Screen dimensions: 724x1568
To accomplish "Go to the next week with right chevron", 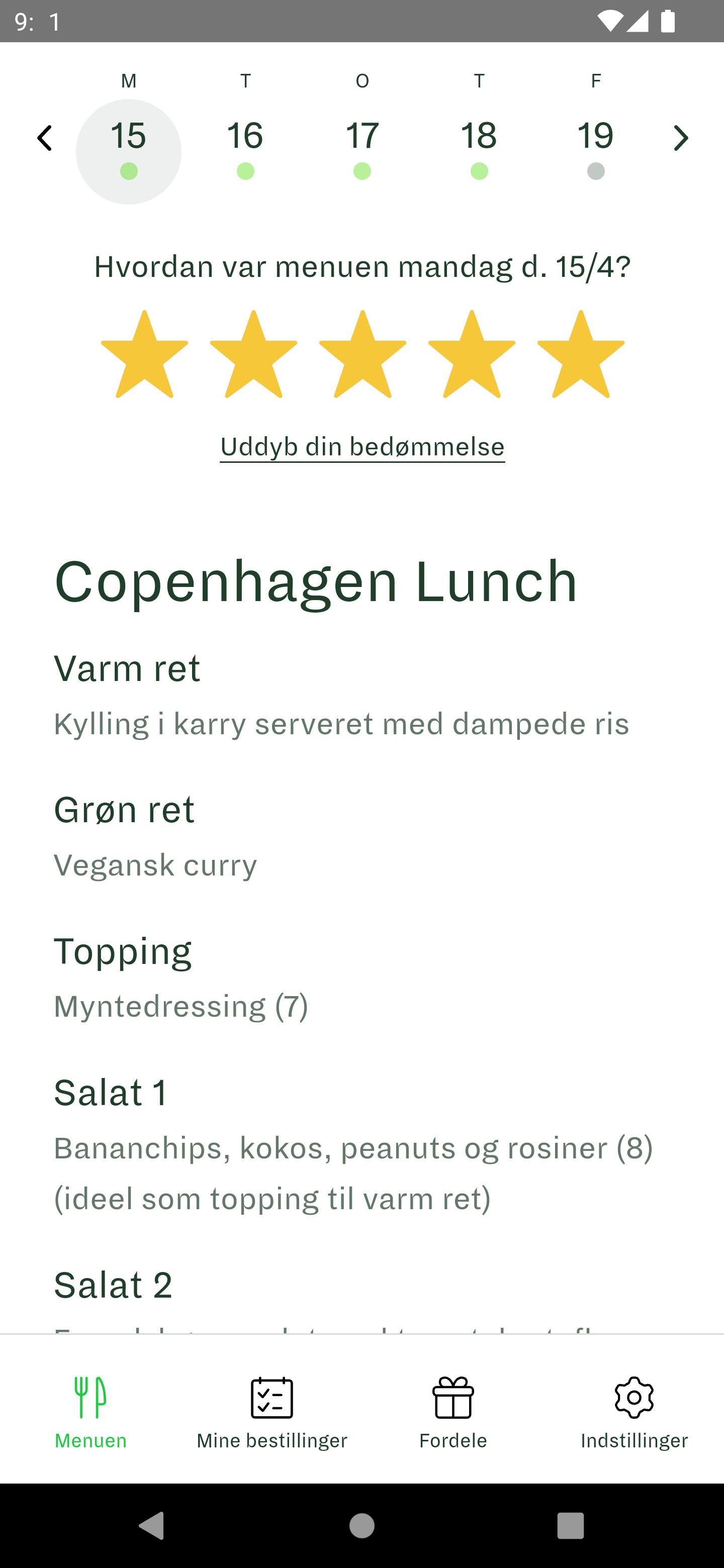I will [x=680, y=138].
